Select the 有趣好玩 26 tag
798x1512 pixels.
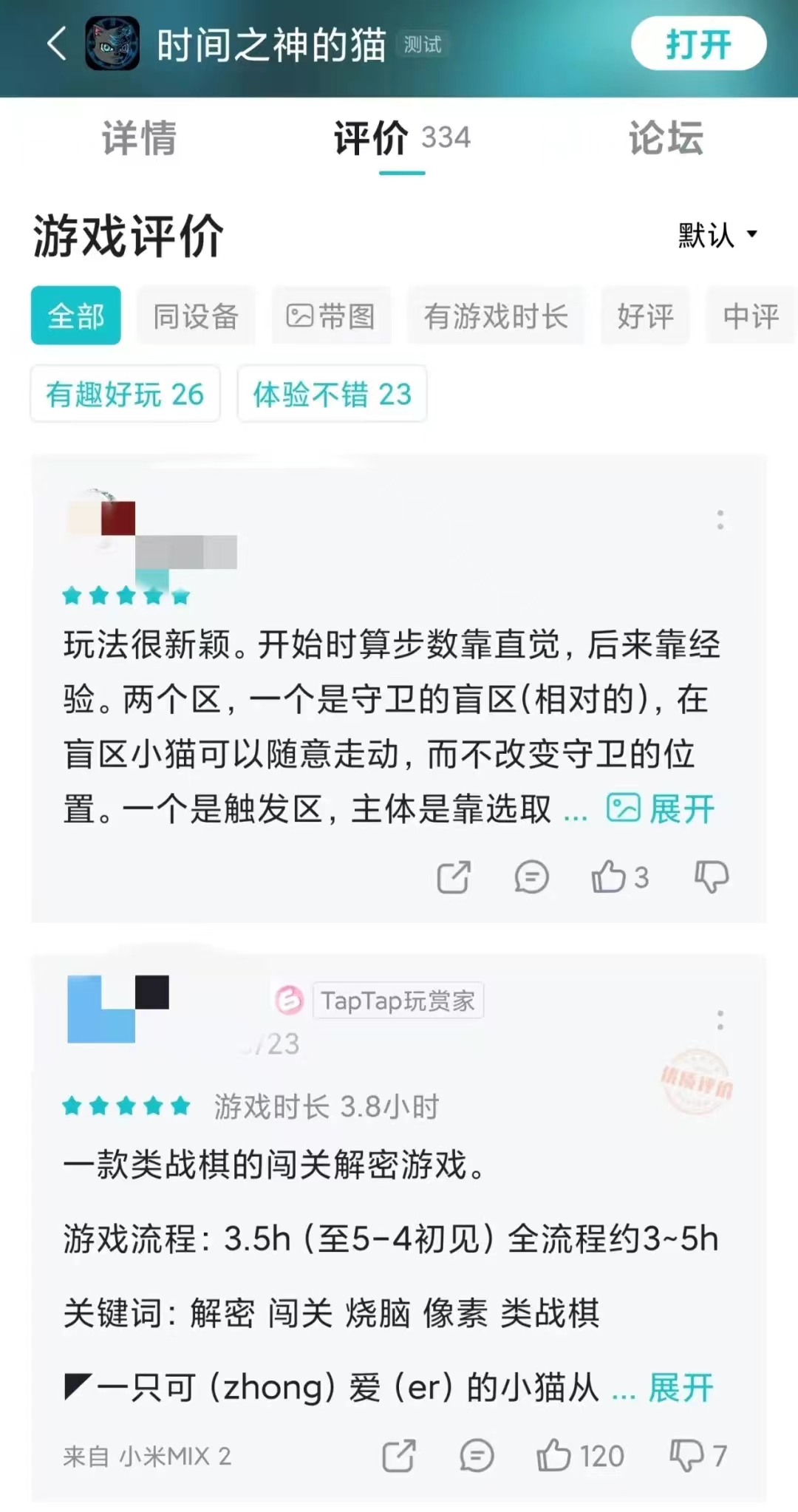(125, 394)
